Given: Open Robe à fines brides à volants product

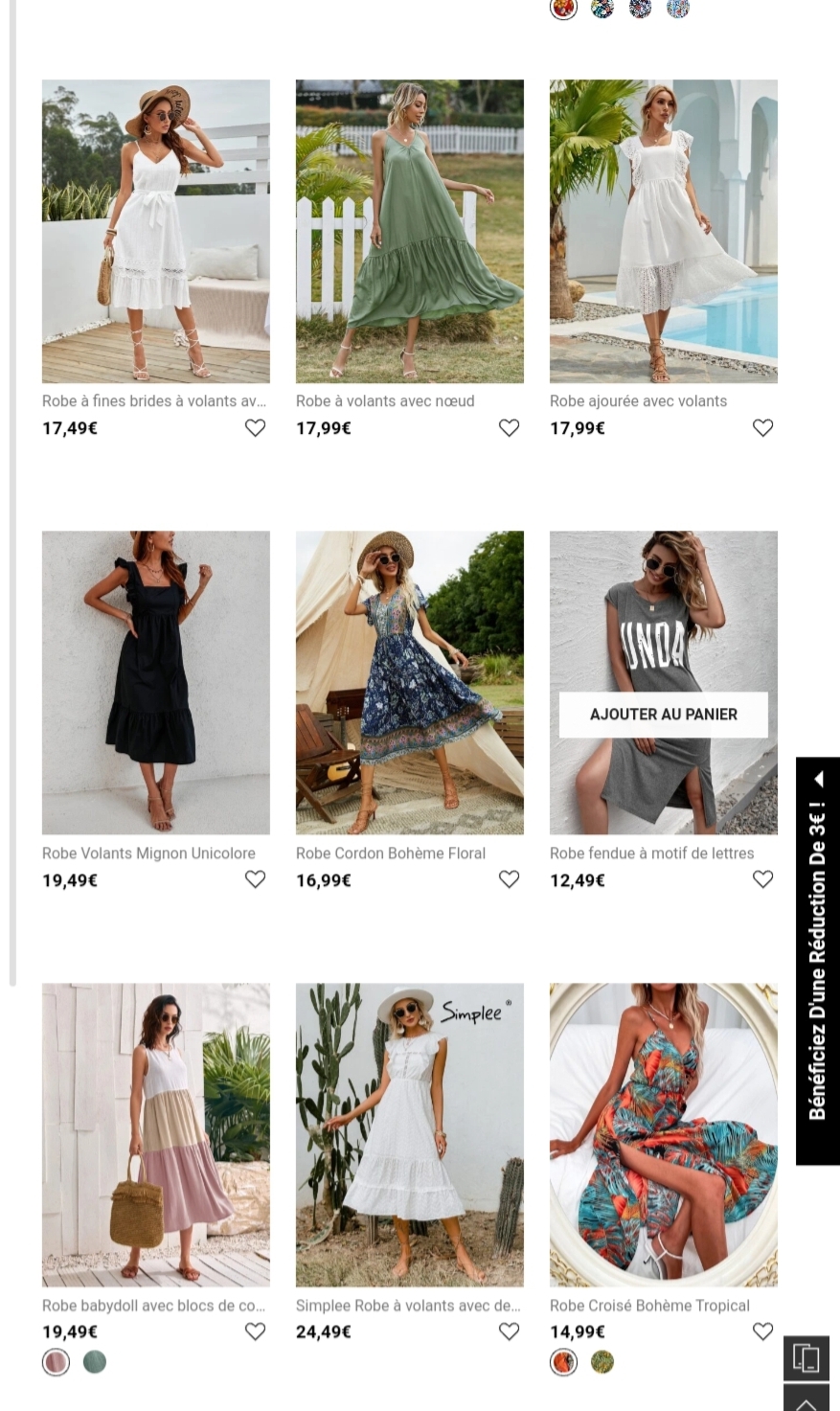Looking at the screenshot, I should pos(155,231).
